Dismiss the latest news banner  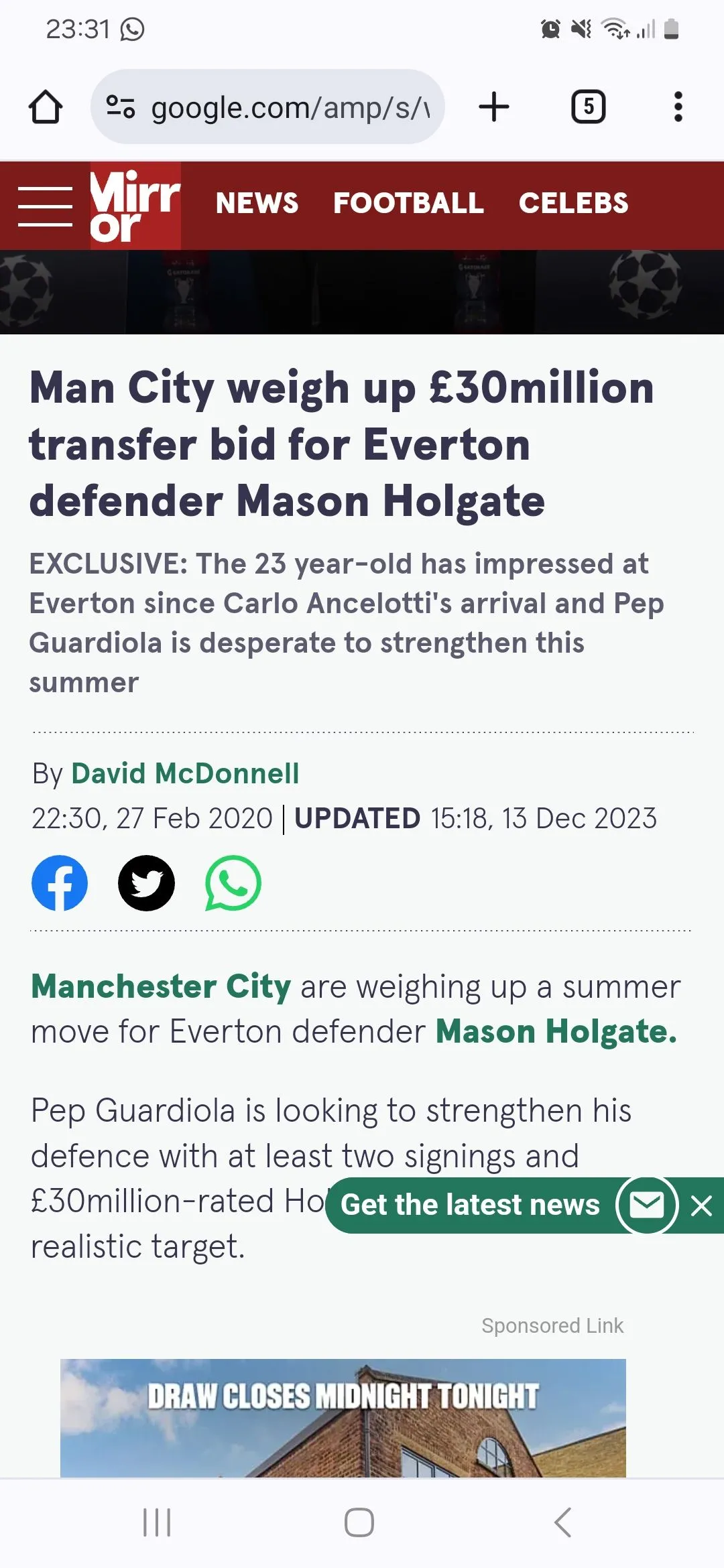(701, 1205)
